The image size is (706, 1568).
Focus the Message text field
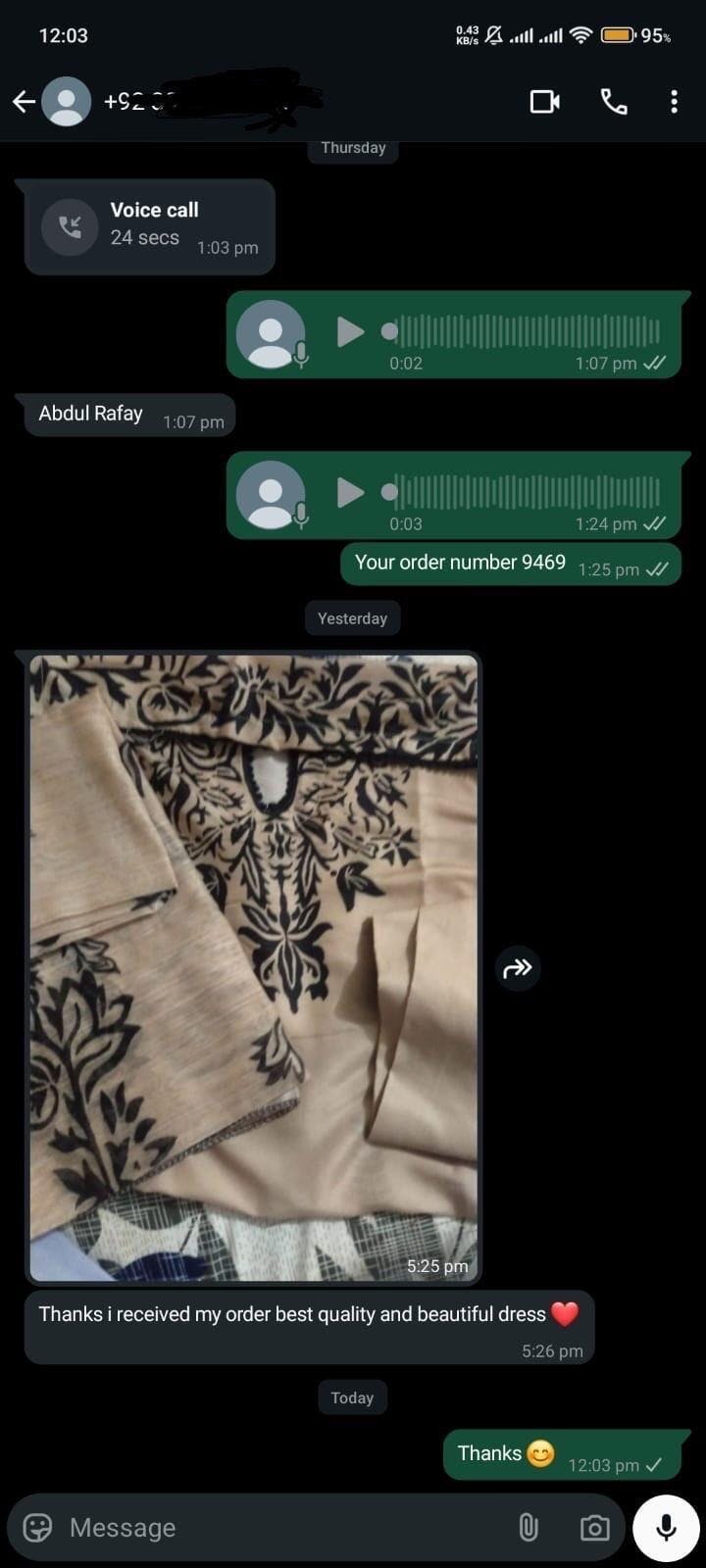pyautogui.click(x=284, y=1527)
